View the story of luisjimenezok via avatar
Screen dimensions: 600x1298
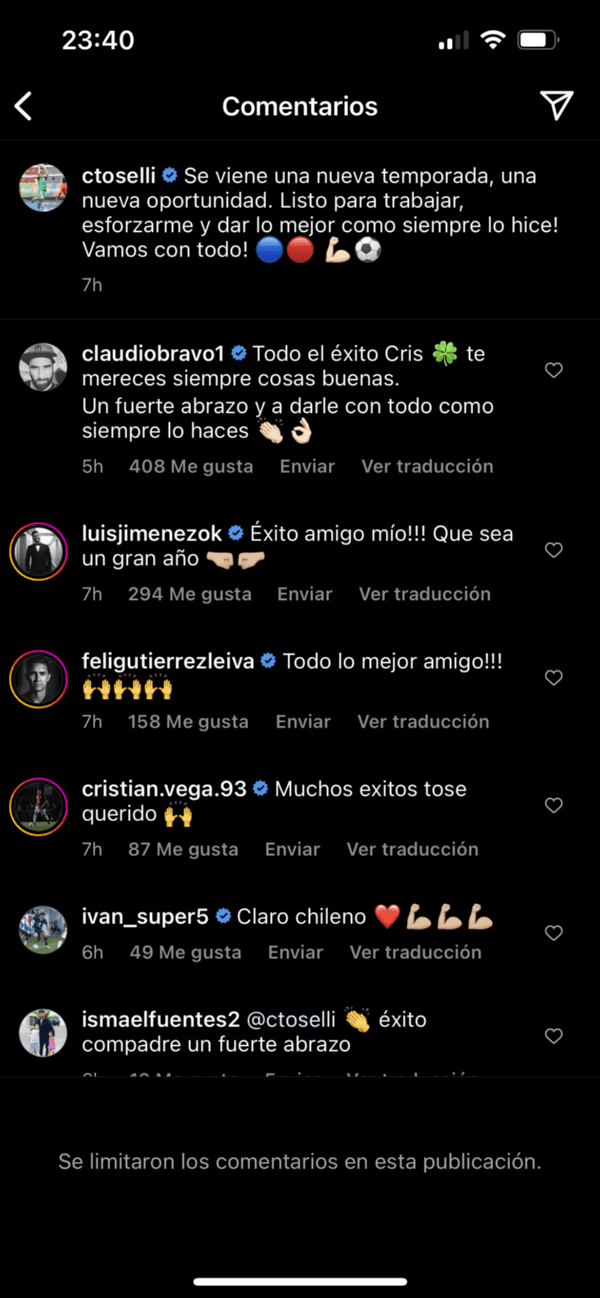pos(43,551)
